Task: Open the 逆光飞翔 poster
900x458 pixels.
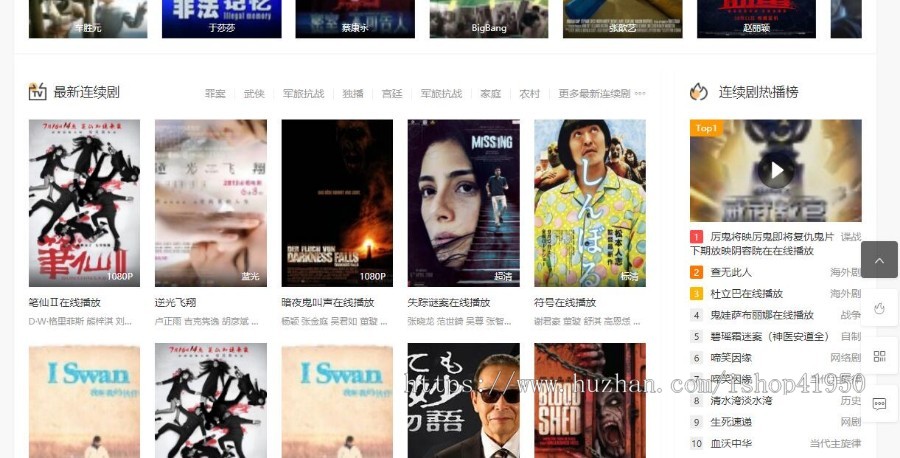Action: tap(210, 203)
